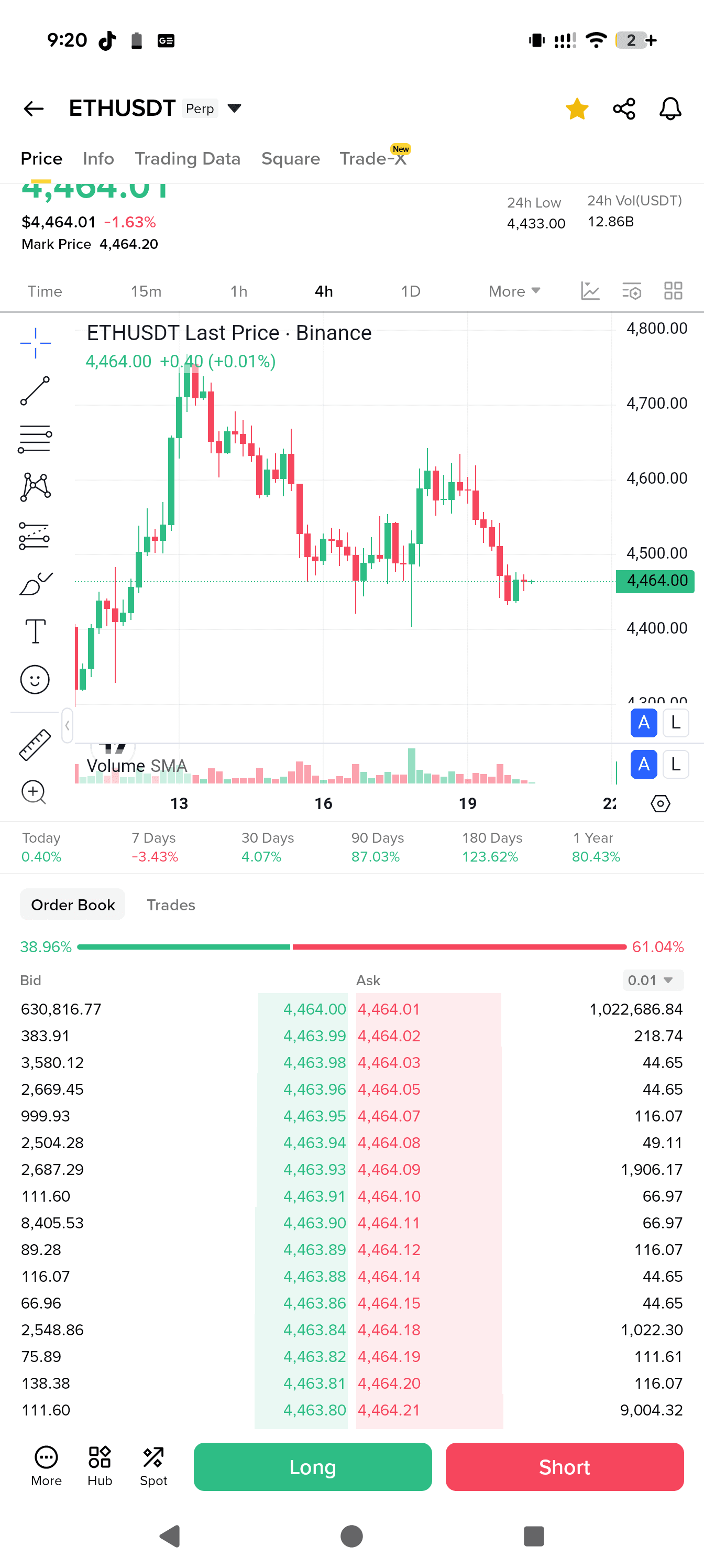Expand the More intervals dropdown
The height and width of the screenshot is (1568, 704).
pos(514,291)
